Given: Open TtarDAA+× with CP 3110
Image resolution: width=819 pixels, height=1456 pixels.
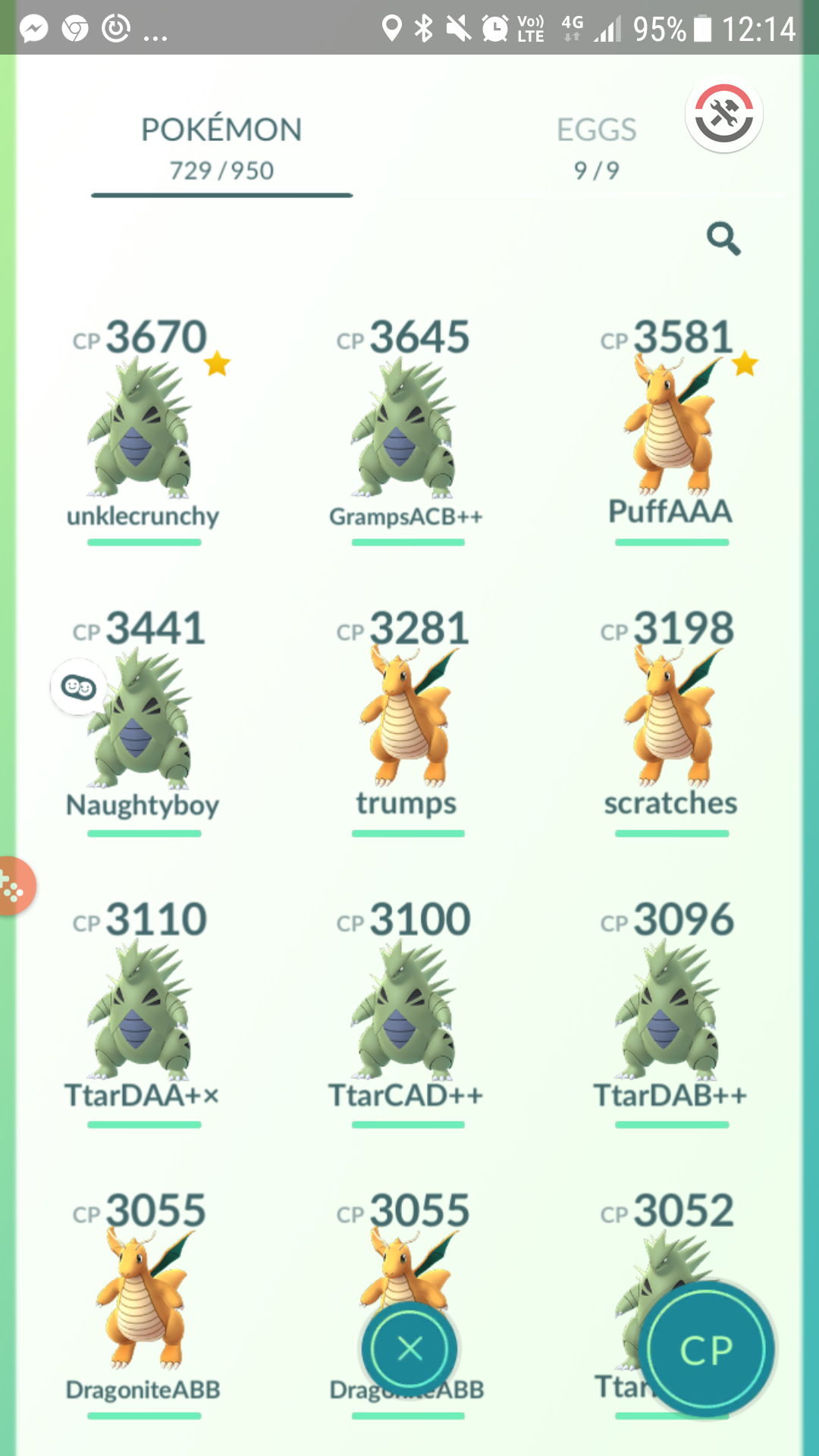Looking at the screenshot, I should click(143, 1012).
